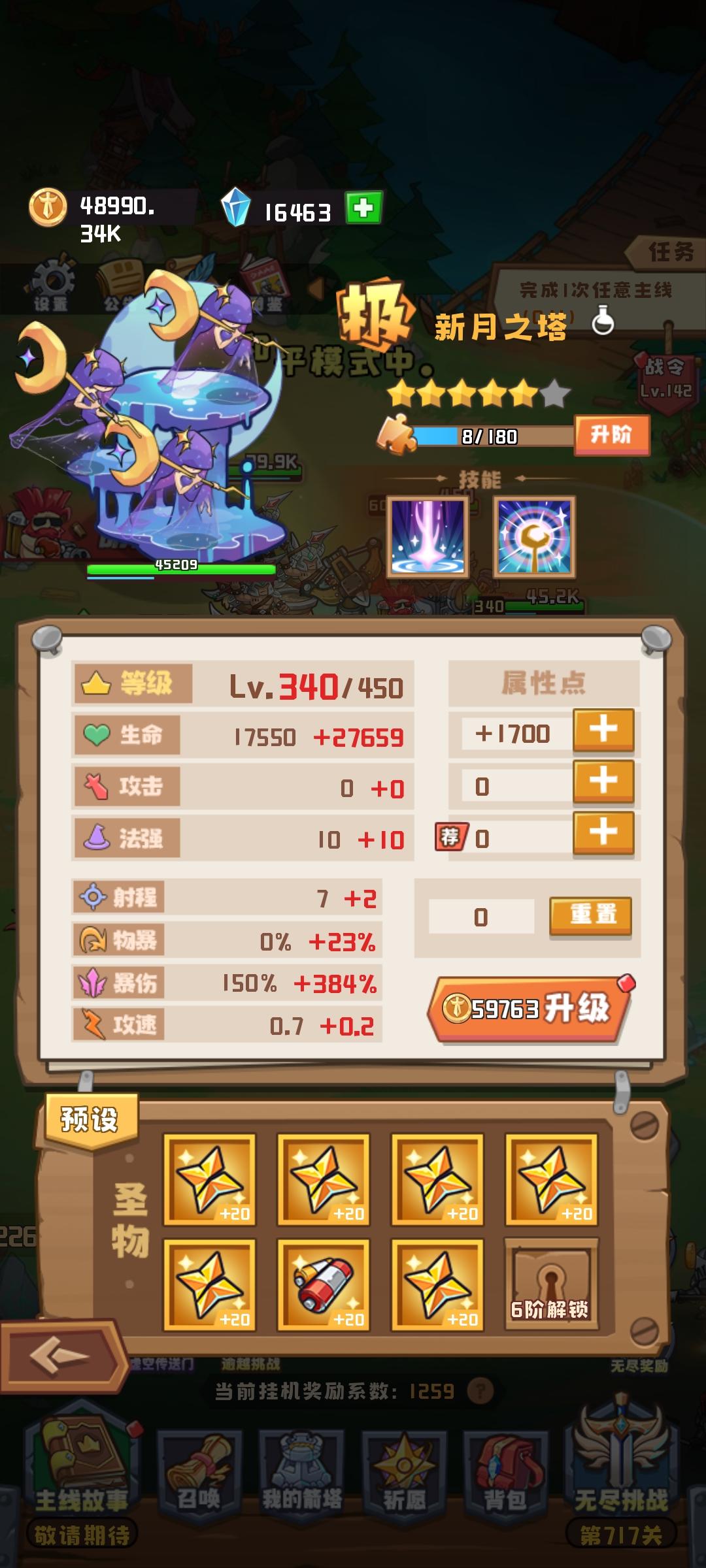
Task: Add attribute points to 攻击
Action: click(x=603, y=782)
